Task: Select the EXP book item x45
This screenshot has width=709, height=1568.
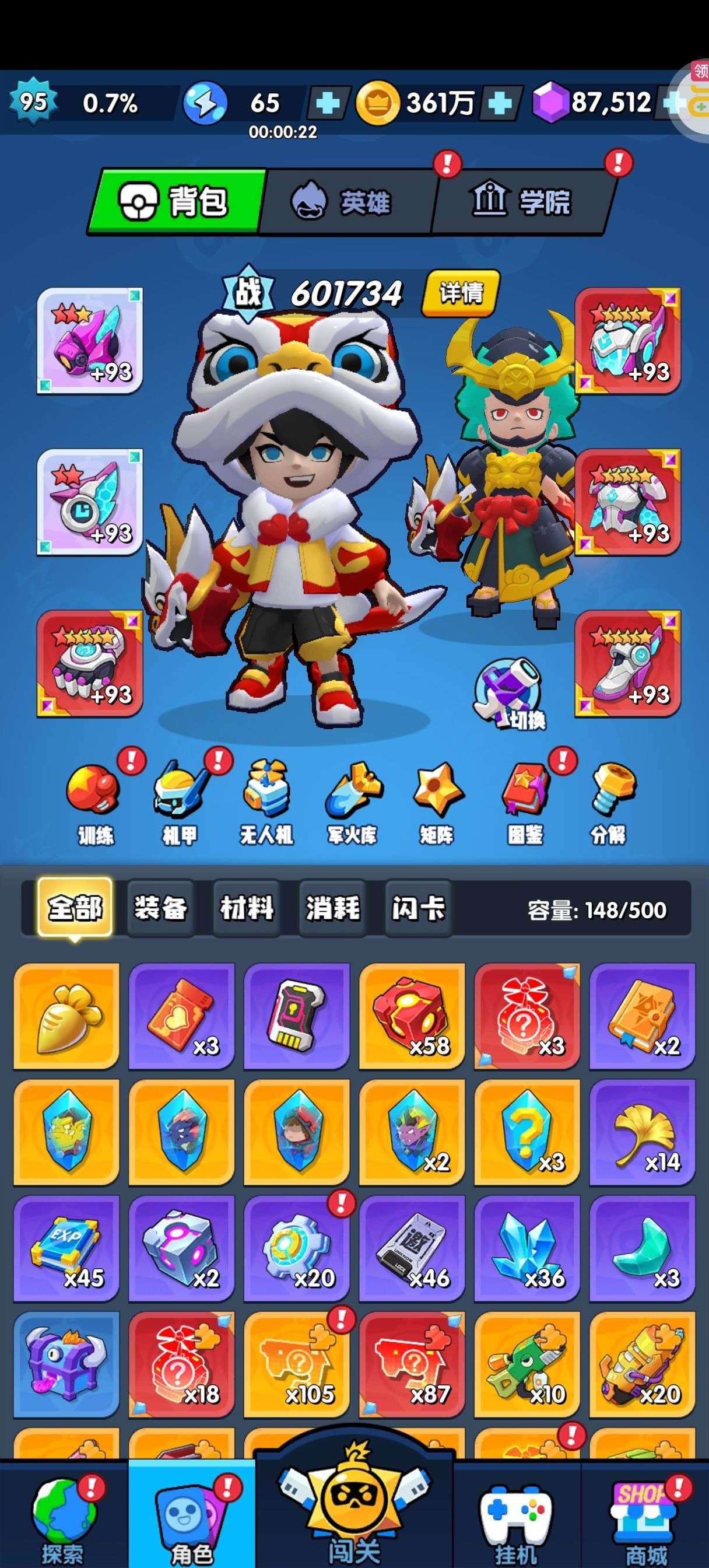Action: (x=66, y=1248)
